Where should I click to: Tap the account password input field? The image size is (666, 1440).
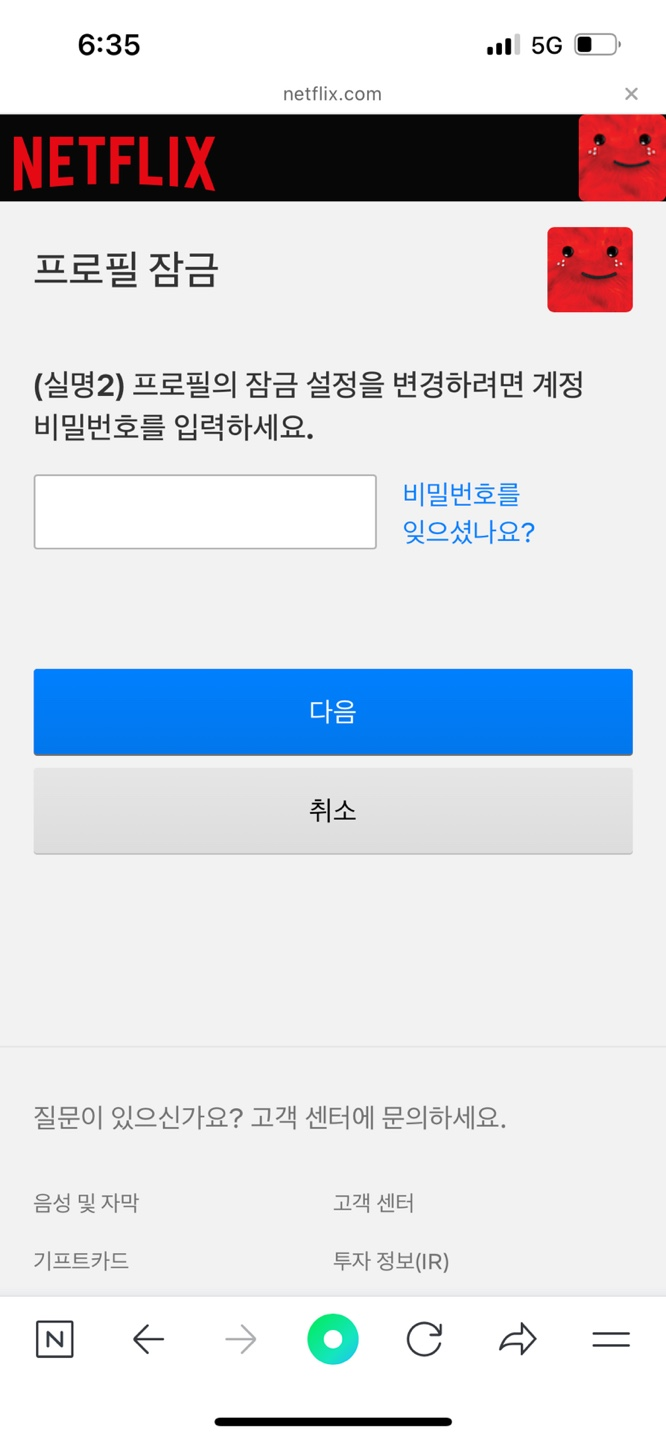point(205,512)
